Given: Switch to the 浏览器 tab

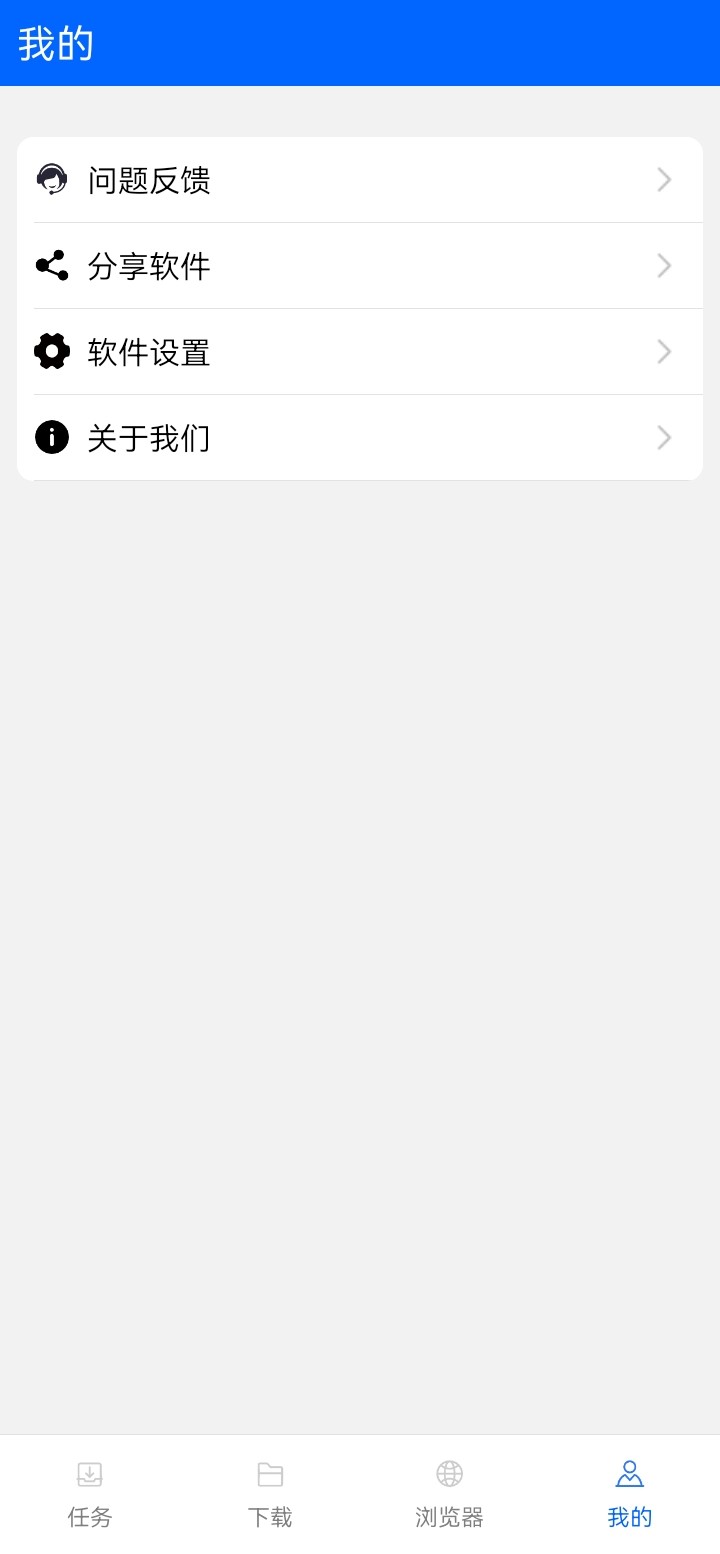Looking at the screenshot, I should (448, 1490).
